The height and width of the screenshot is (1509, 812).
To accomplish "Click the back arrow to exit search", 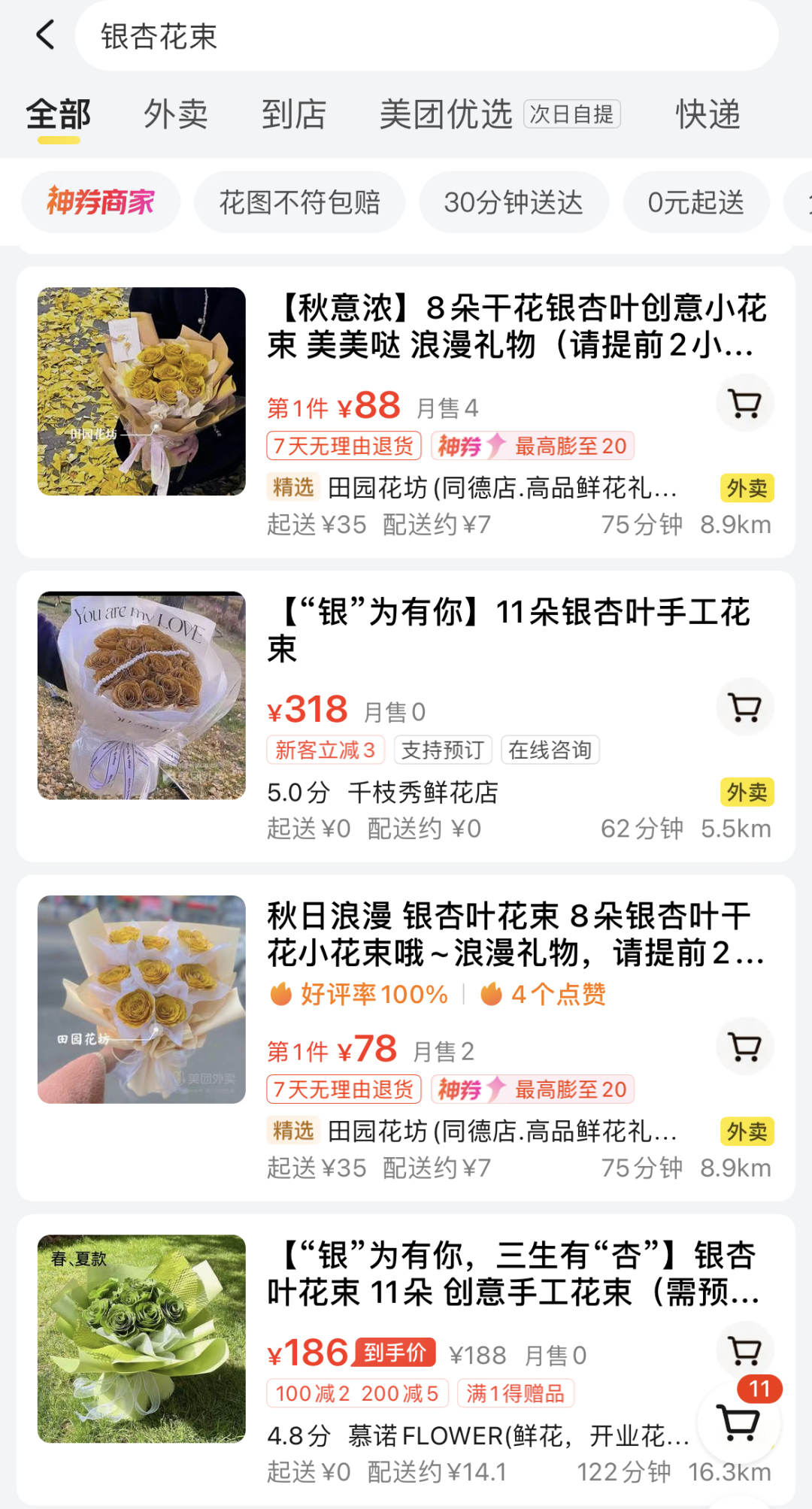I will 43,36.
